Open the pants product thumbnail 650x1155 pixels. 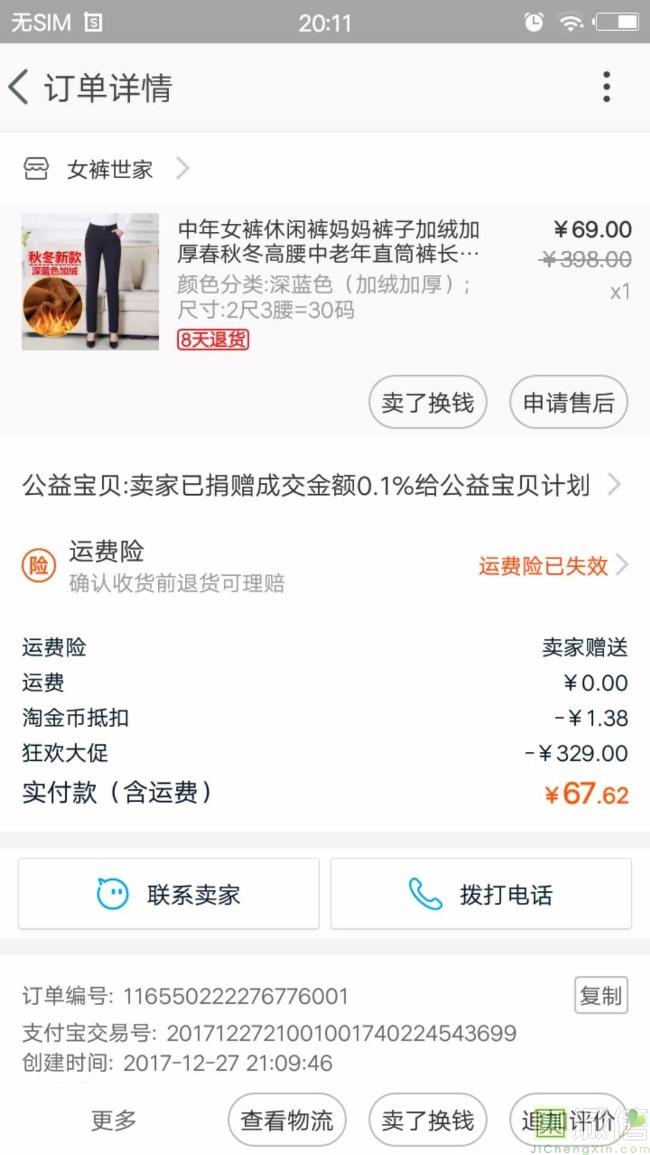pyautogui.click(x=90, y=281)
